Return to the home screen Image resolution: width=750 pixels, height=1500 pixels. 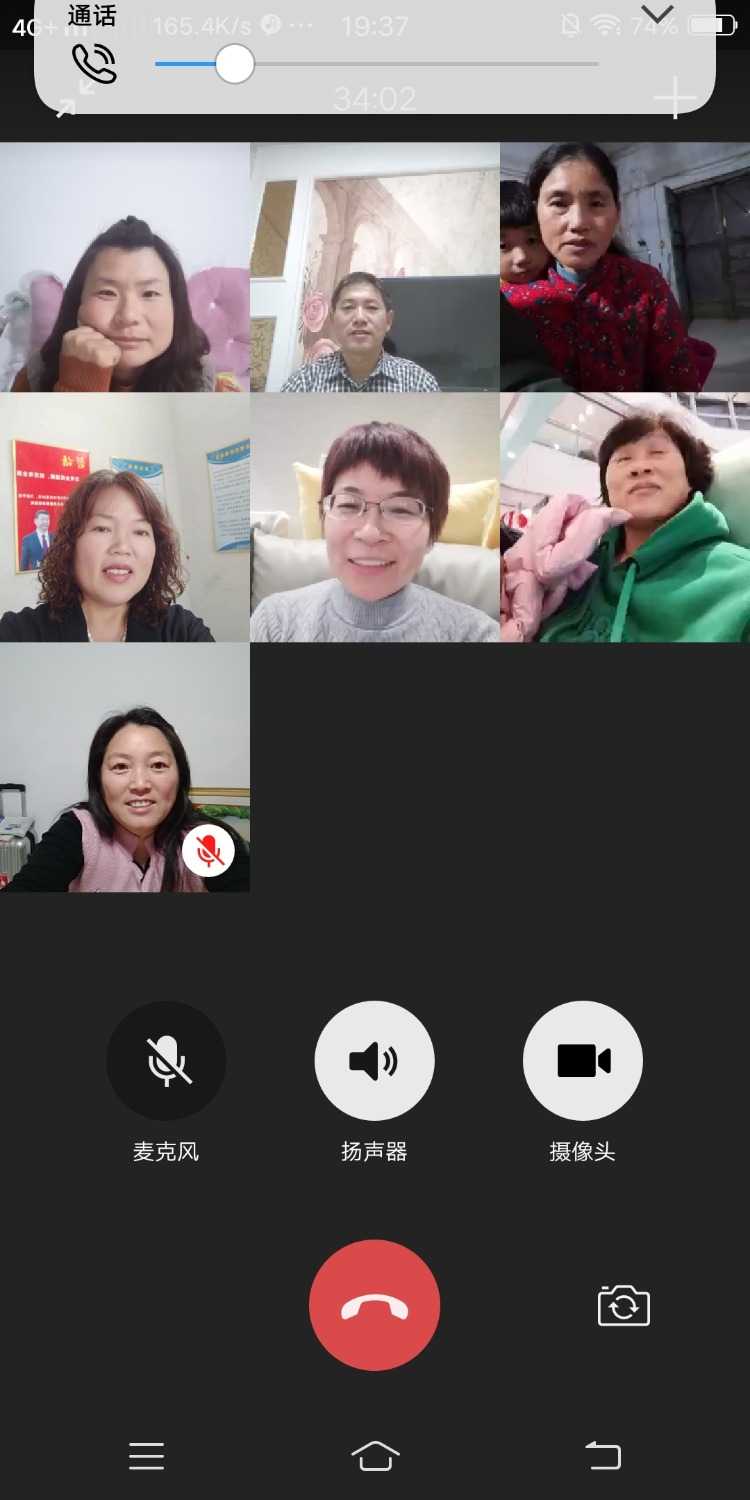click(x=375, y=1456)
